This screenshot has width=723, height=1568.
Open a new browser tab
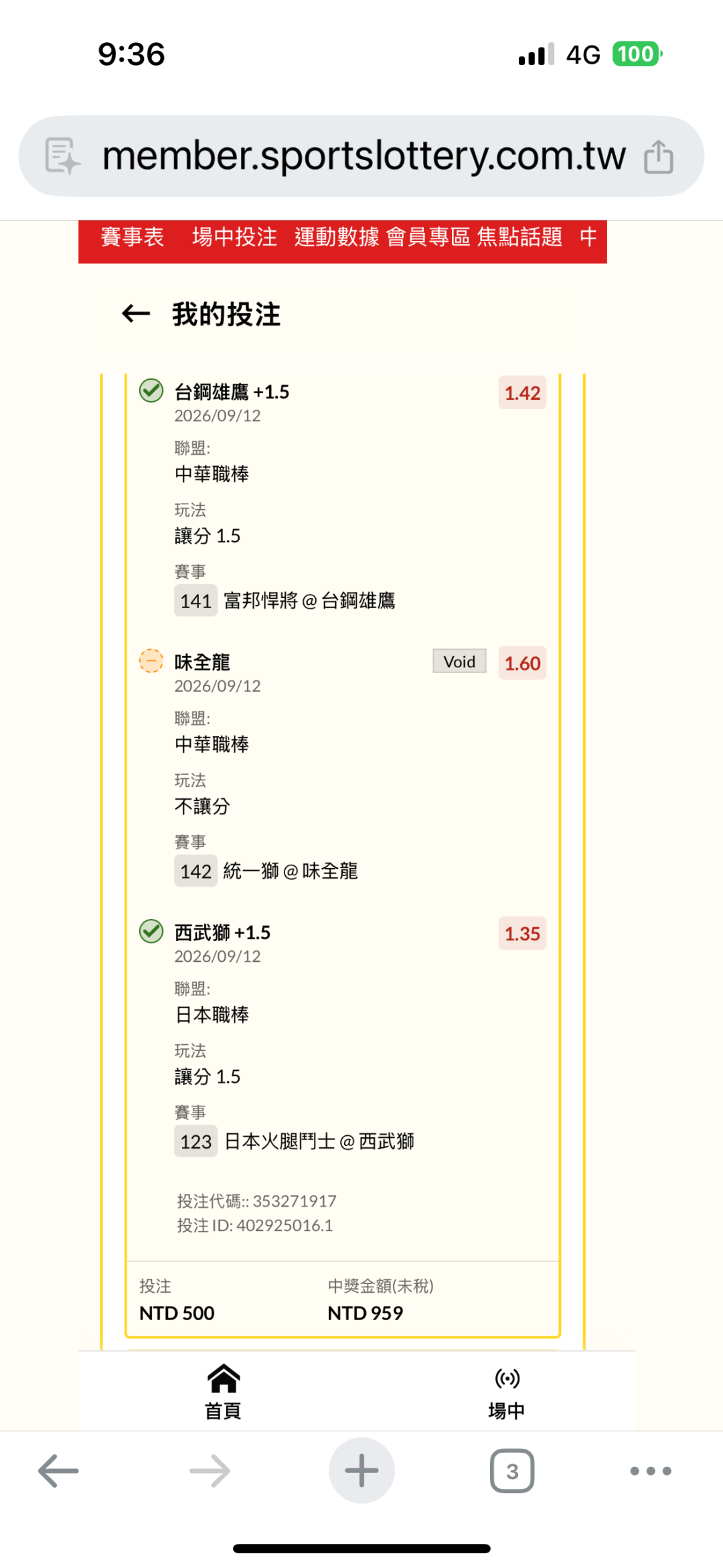coord(361,1471)
